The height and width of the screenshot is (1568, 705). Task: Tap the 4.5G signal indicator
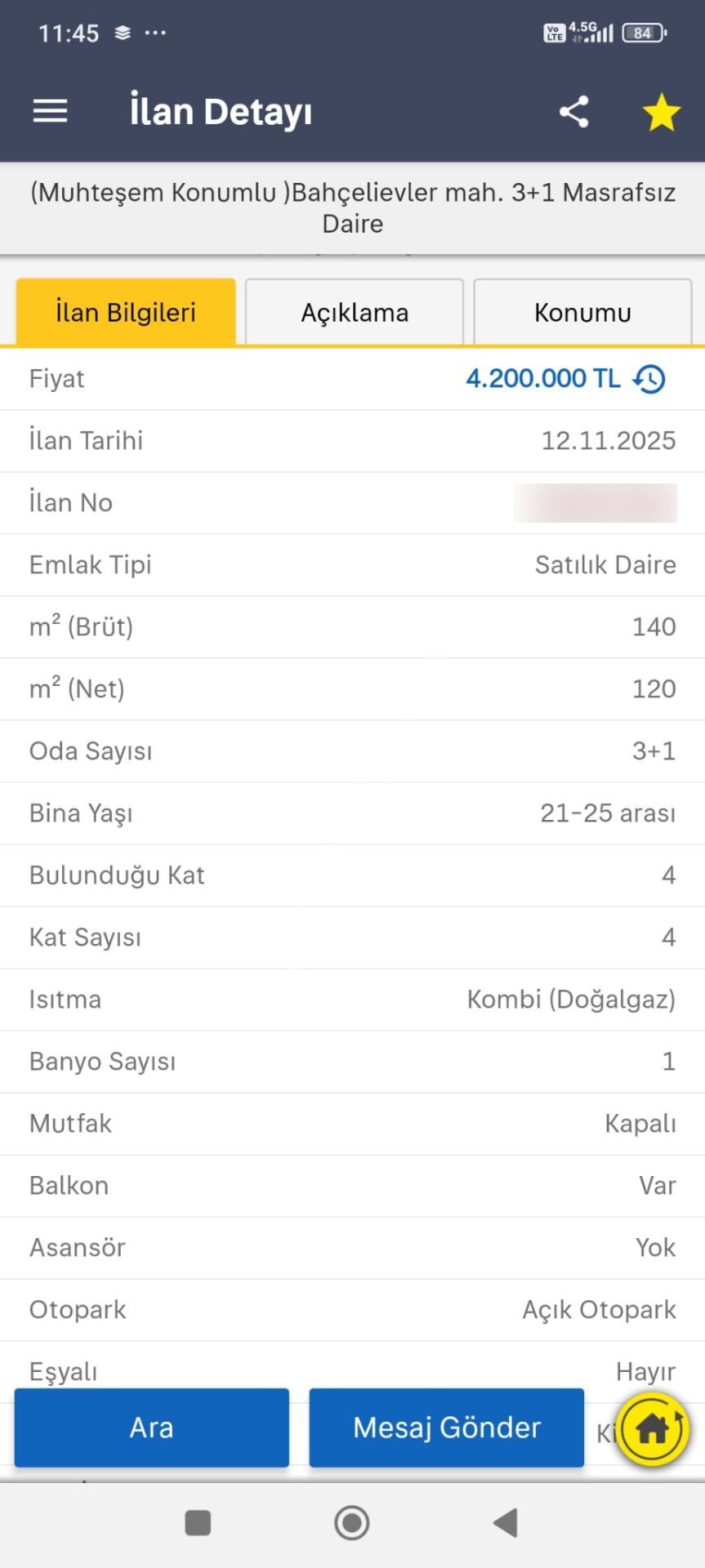click(x=591, y=31)
